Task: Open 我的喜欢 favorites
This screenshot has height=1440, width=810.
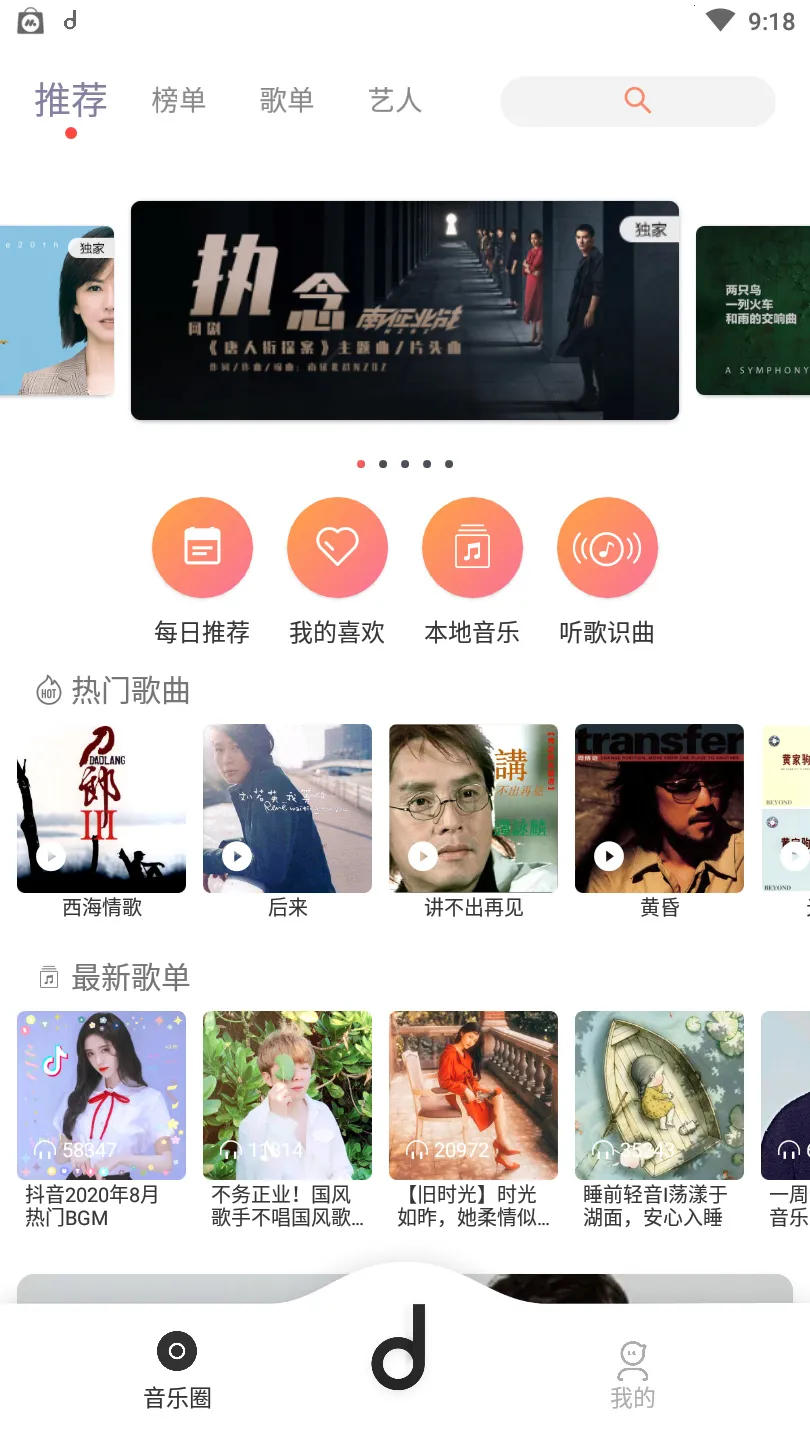Action: pyautogui.click(x=337, y=548)
